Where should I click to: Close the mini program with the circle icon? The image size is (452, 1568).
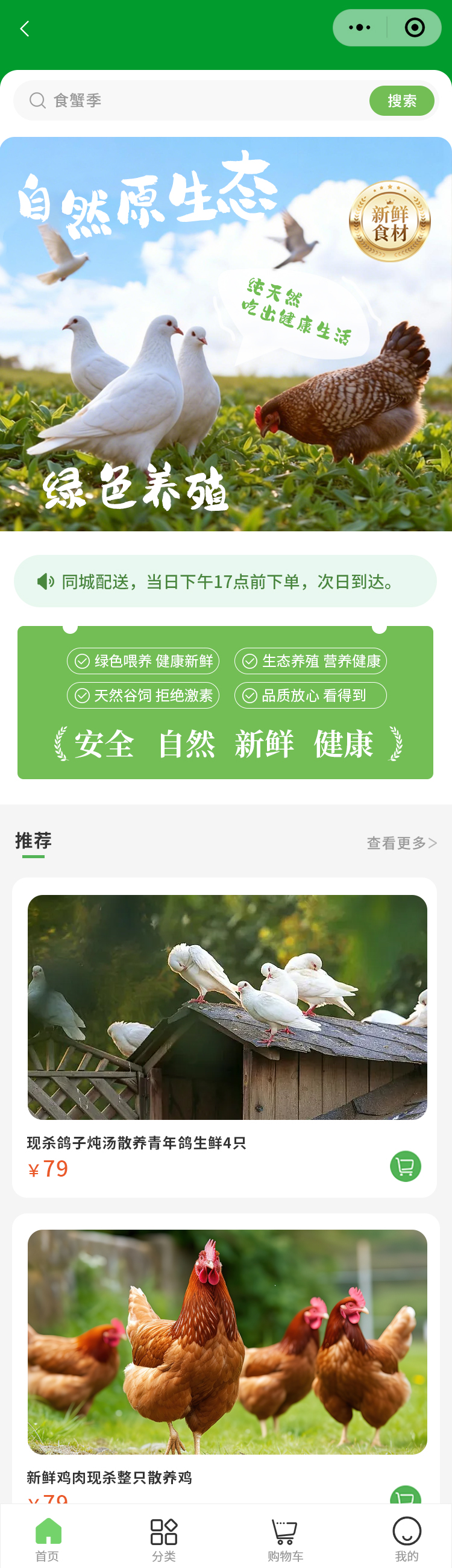pyautogui.click(x=414, y=27)
